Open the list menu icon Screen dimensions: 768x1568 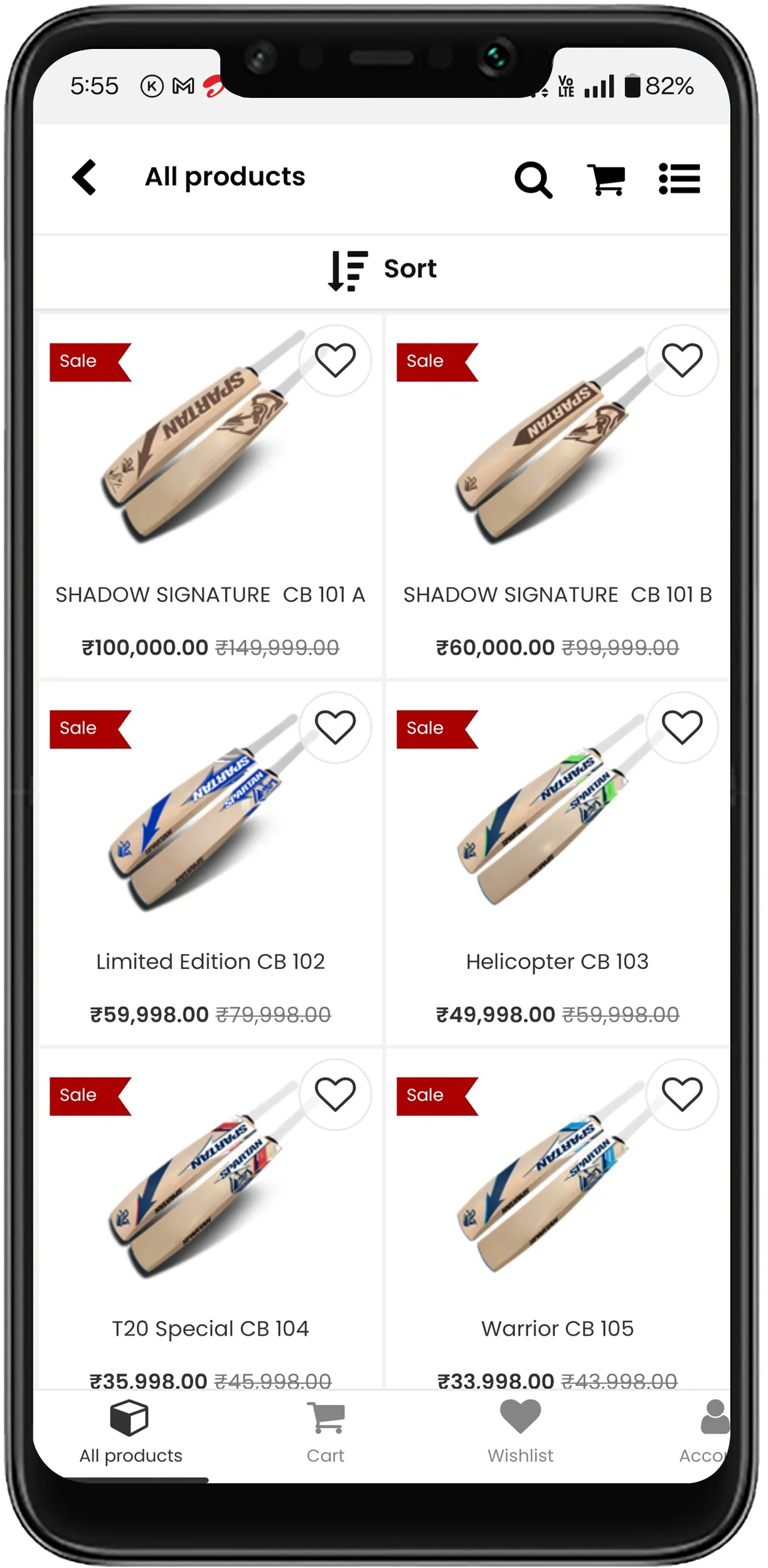pos(680,180)
